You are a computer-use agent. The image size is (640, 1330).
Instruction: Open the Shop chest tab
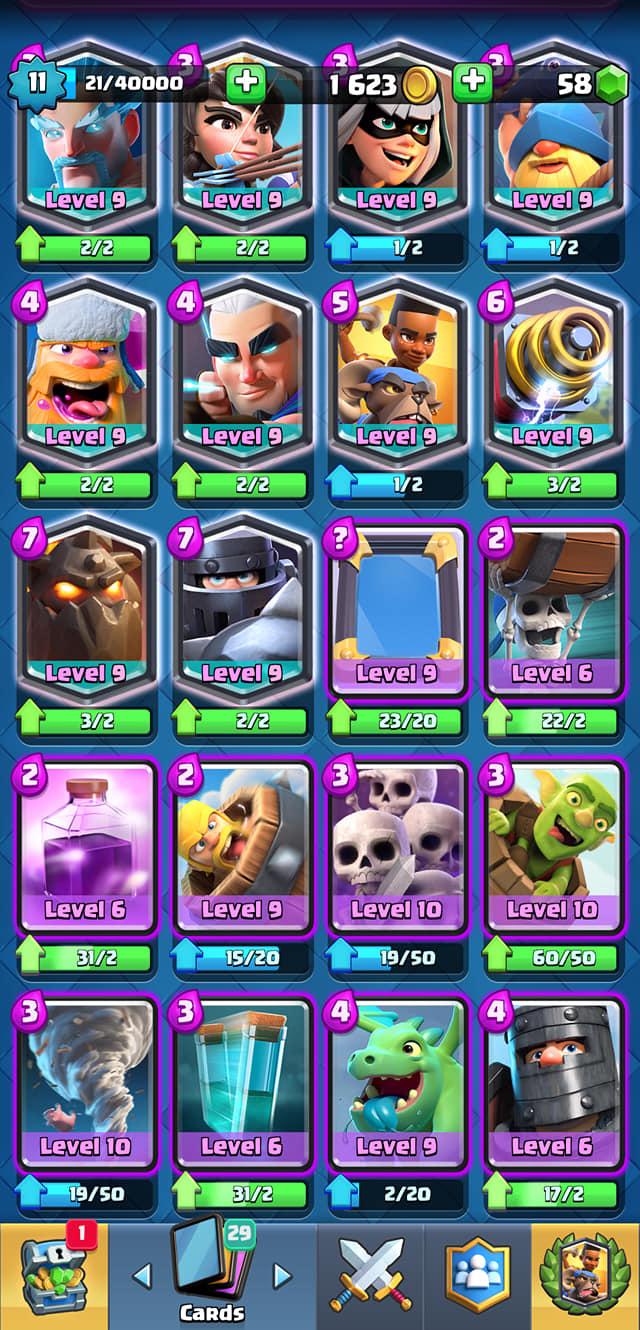53,1277
